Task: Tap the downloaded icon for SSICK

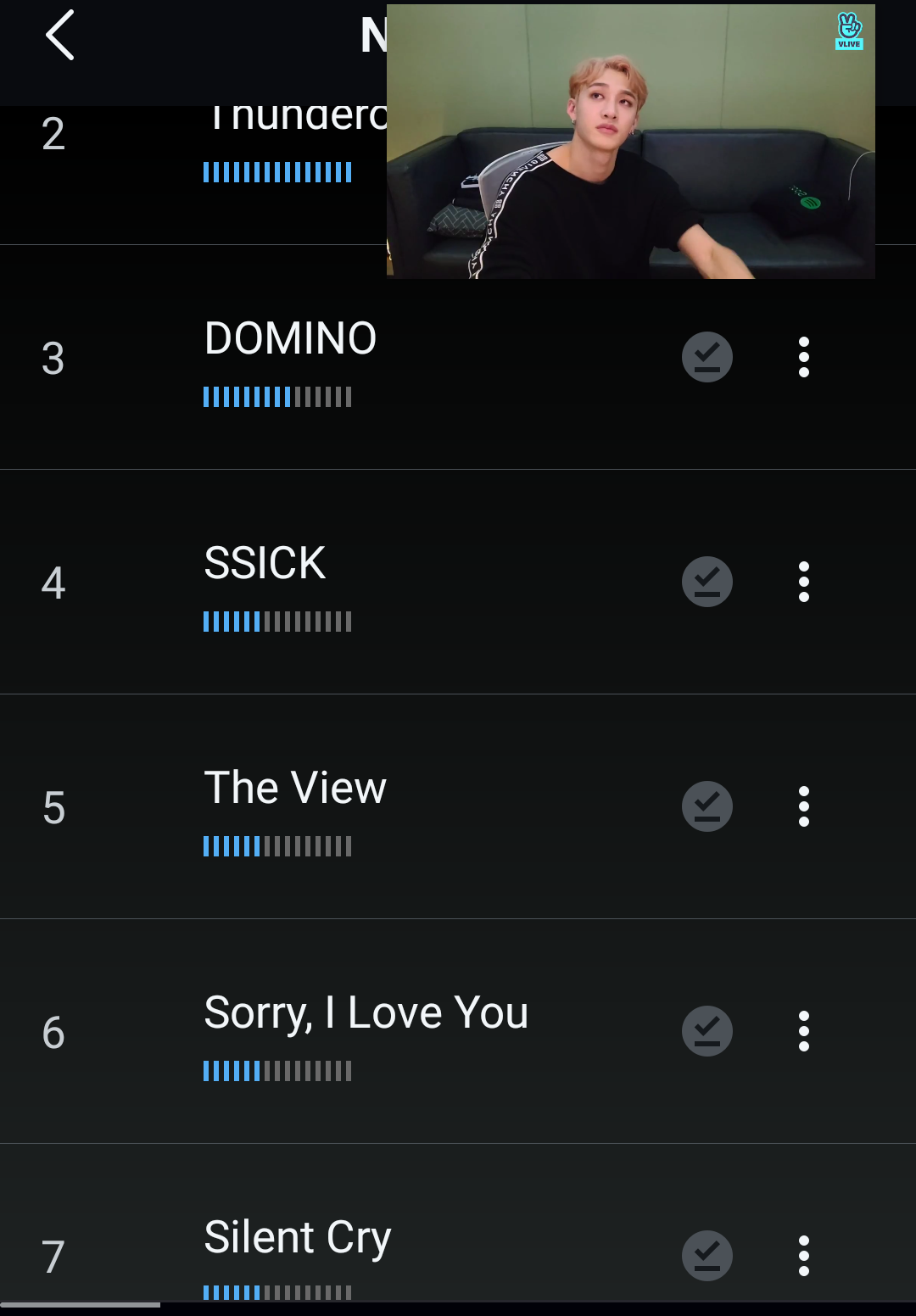Action: point(707,582)
